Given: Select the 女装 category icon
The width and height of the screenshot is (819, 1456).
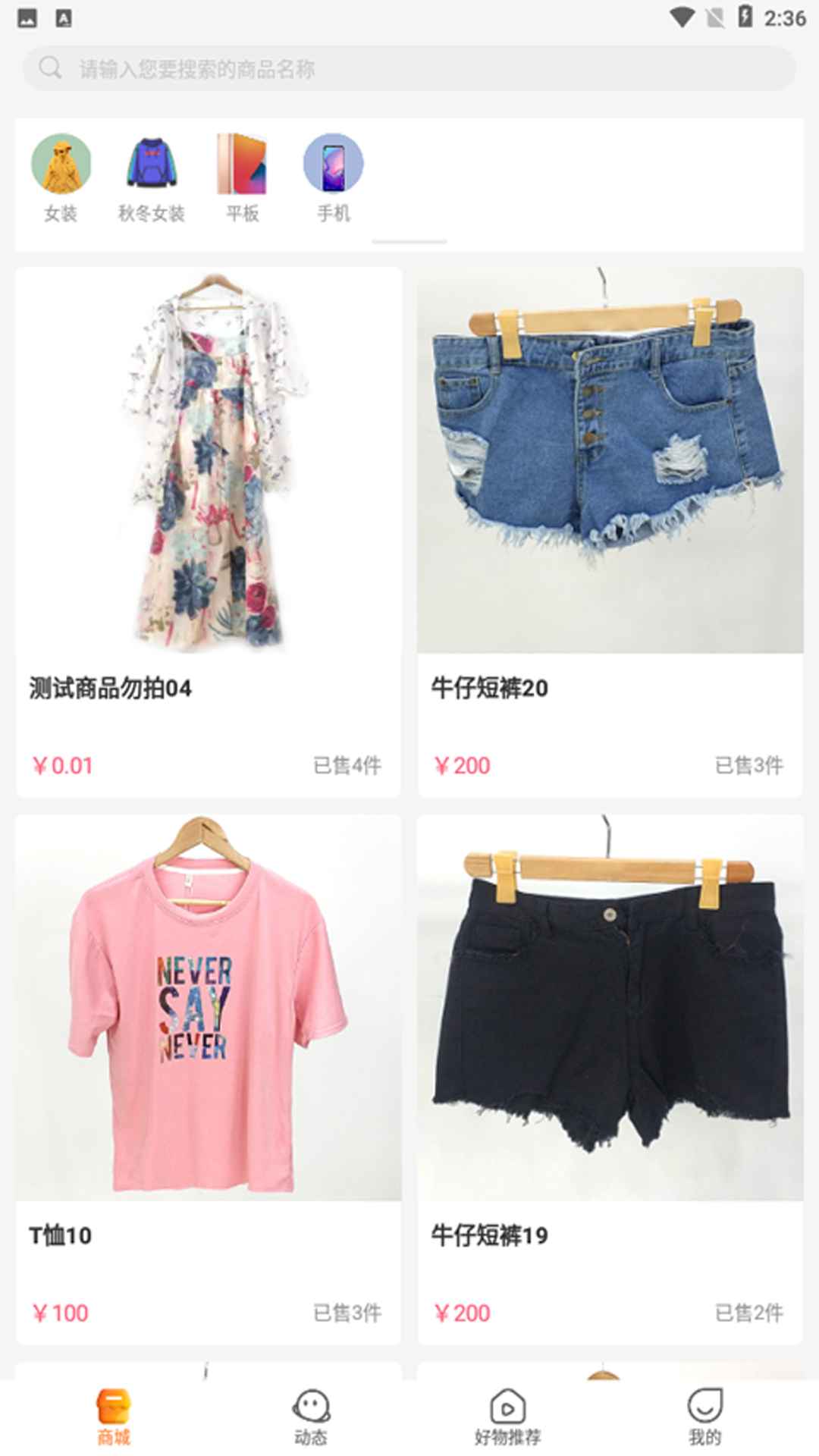Looking at the screenshot, I should coord(61,162).
